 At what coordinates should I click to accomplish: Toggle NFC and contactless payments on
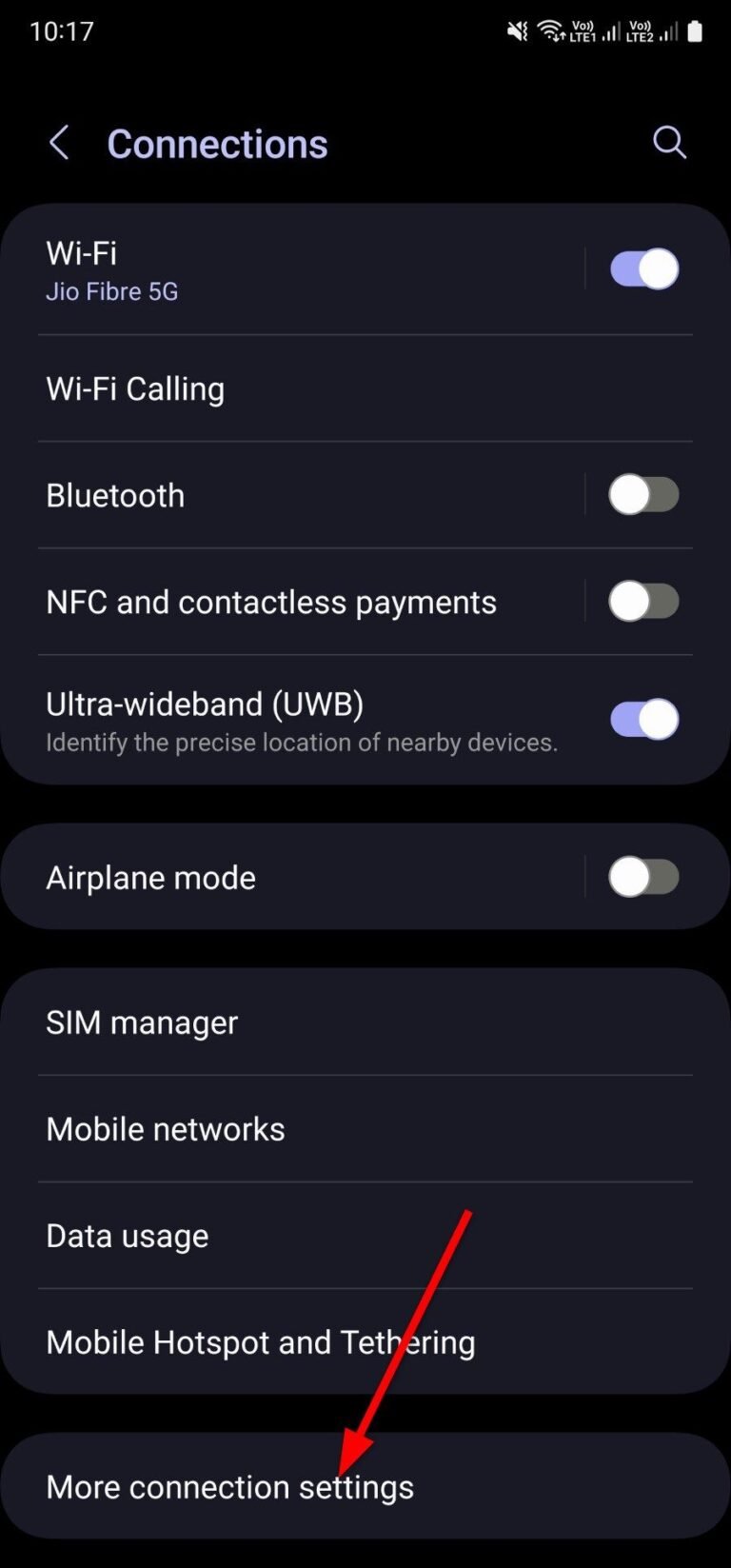644,602
